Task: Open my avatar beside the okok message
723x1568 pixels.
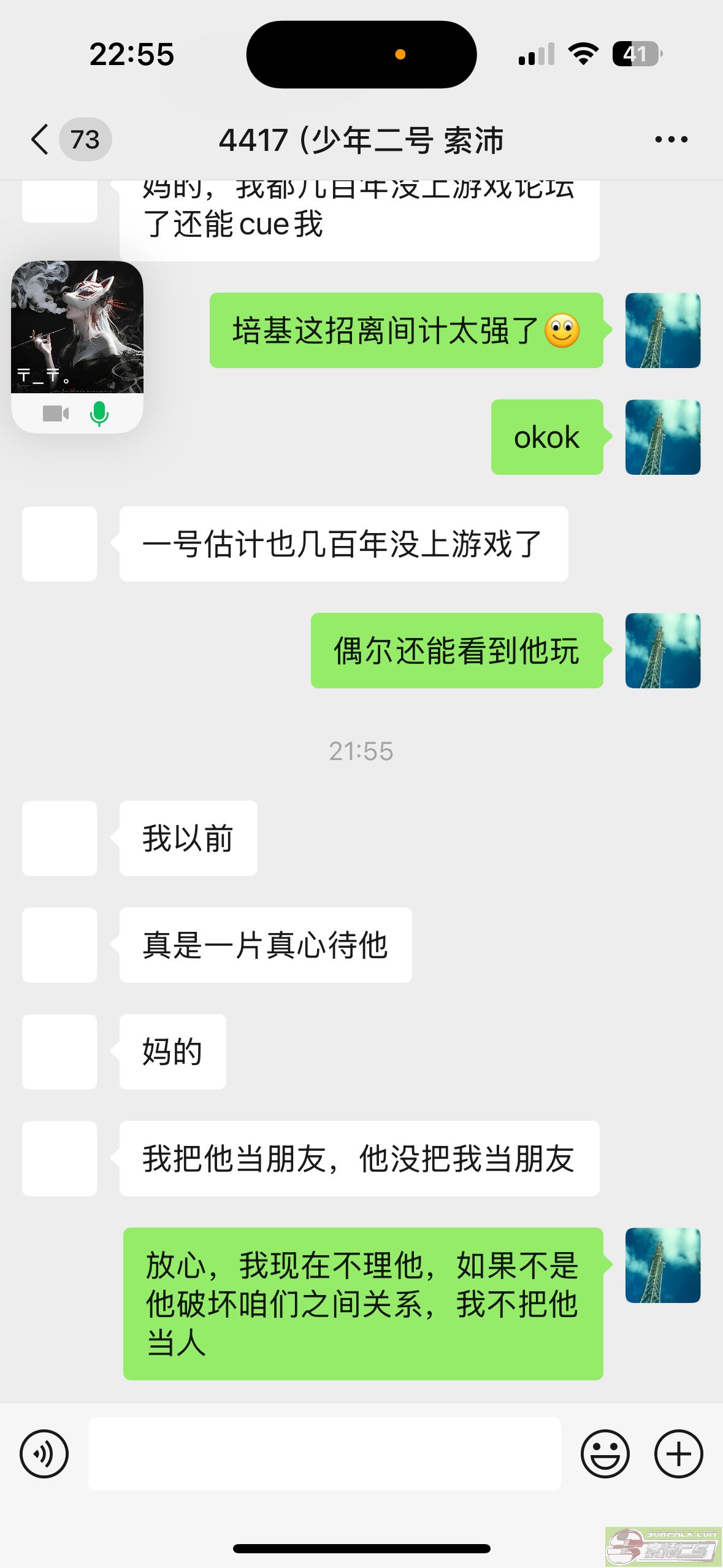Action: click(662, 437)
